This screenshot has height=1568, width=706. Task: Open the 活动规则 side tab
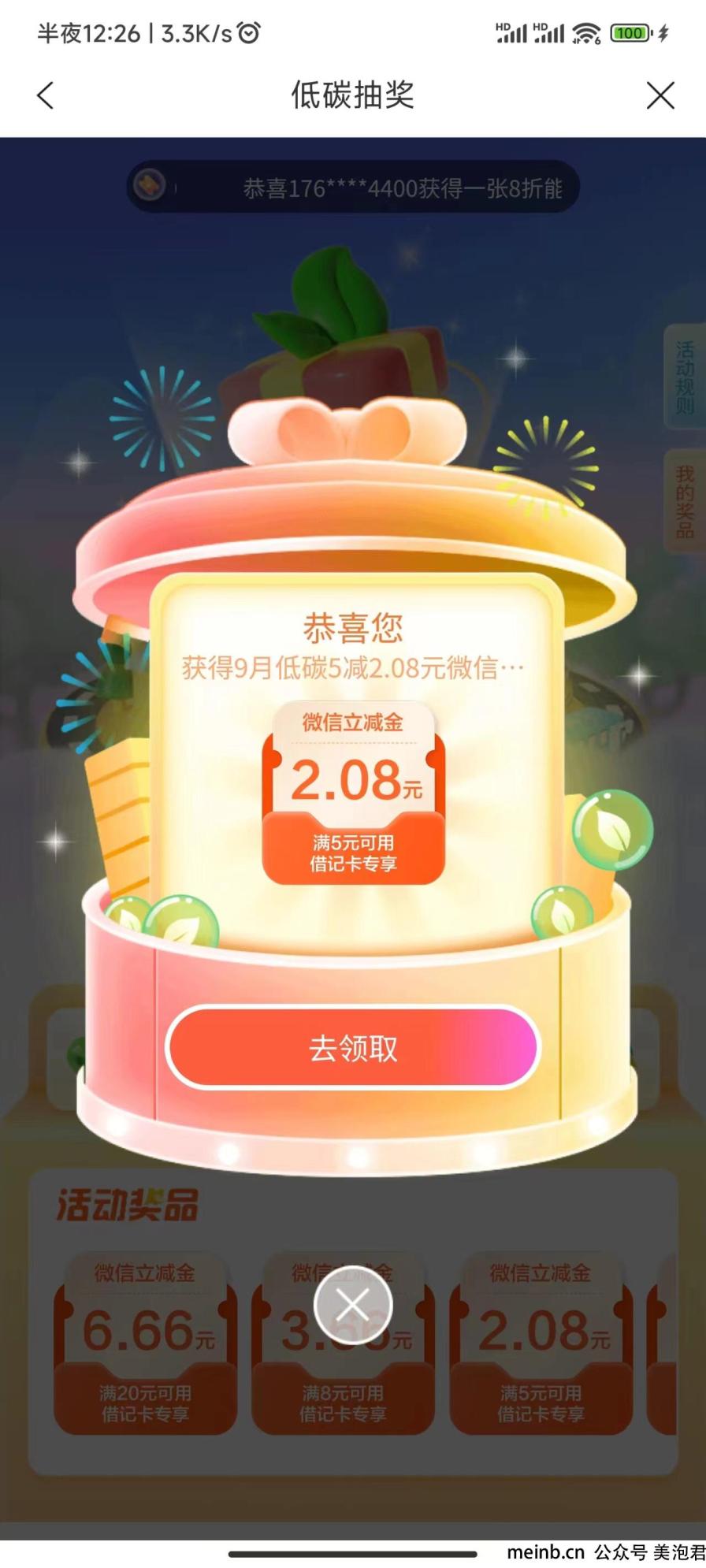pos(684,377)
